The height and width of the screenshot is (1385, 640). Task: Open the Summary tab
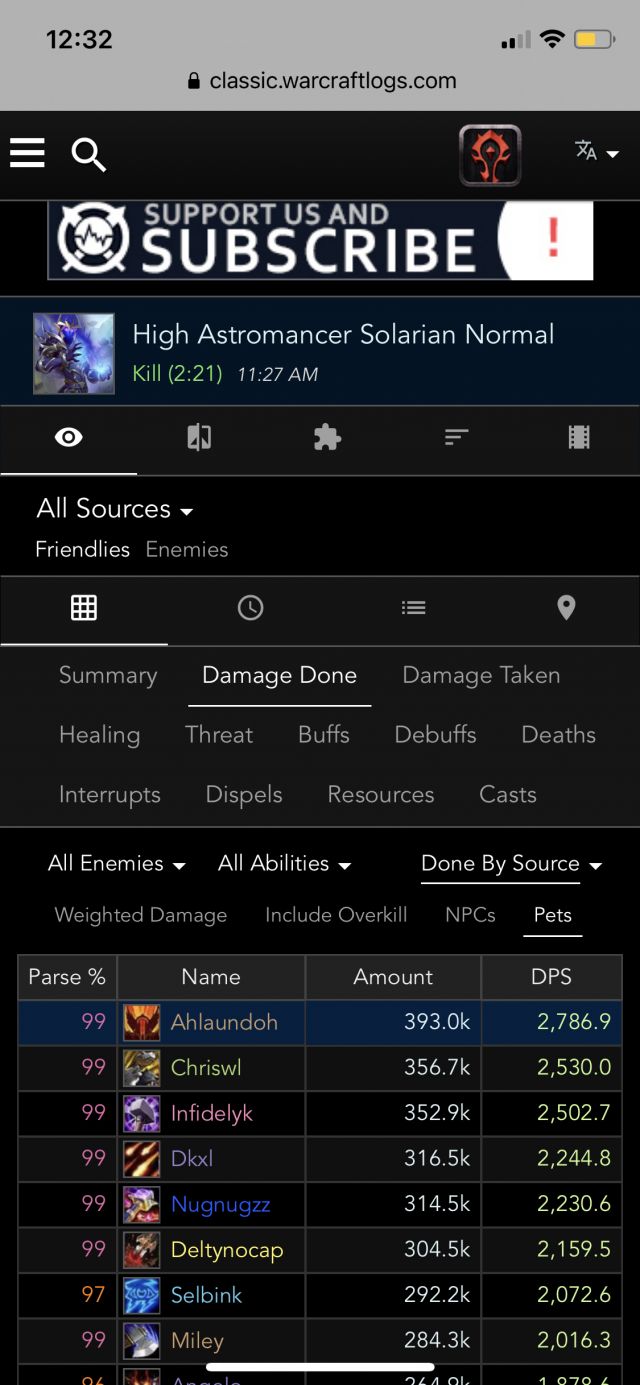108,675
